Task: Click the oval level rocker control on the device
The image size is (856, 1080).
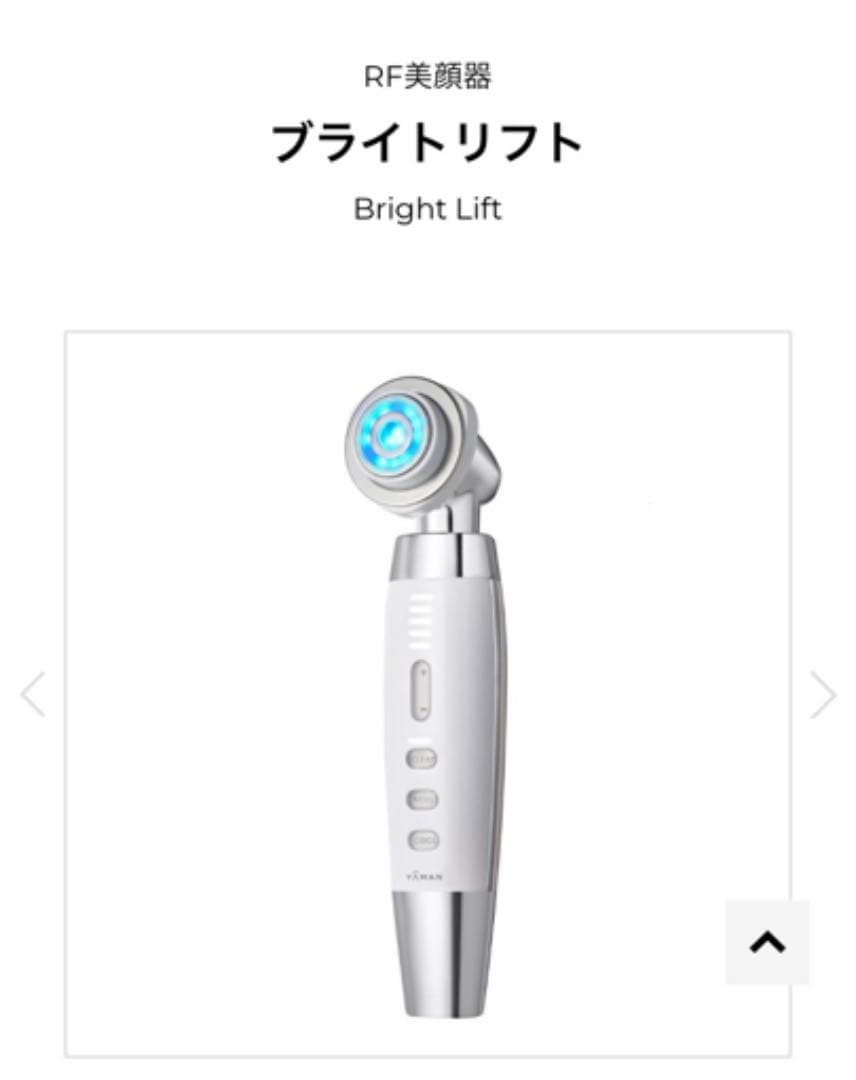Action: [420, 690]
